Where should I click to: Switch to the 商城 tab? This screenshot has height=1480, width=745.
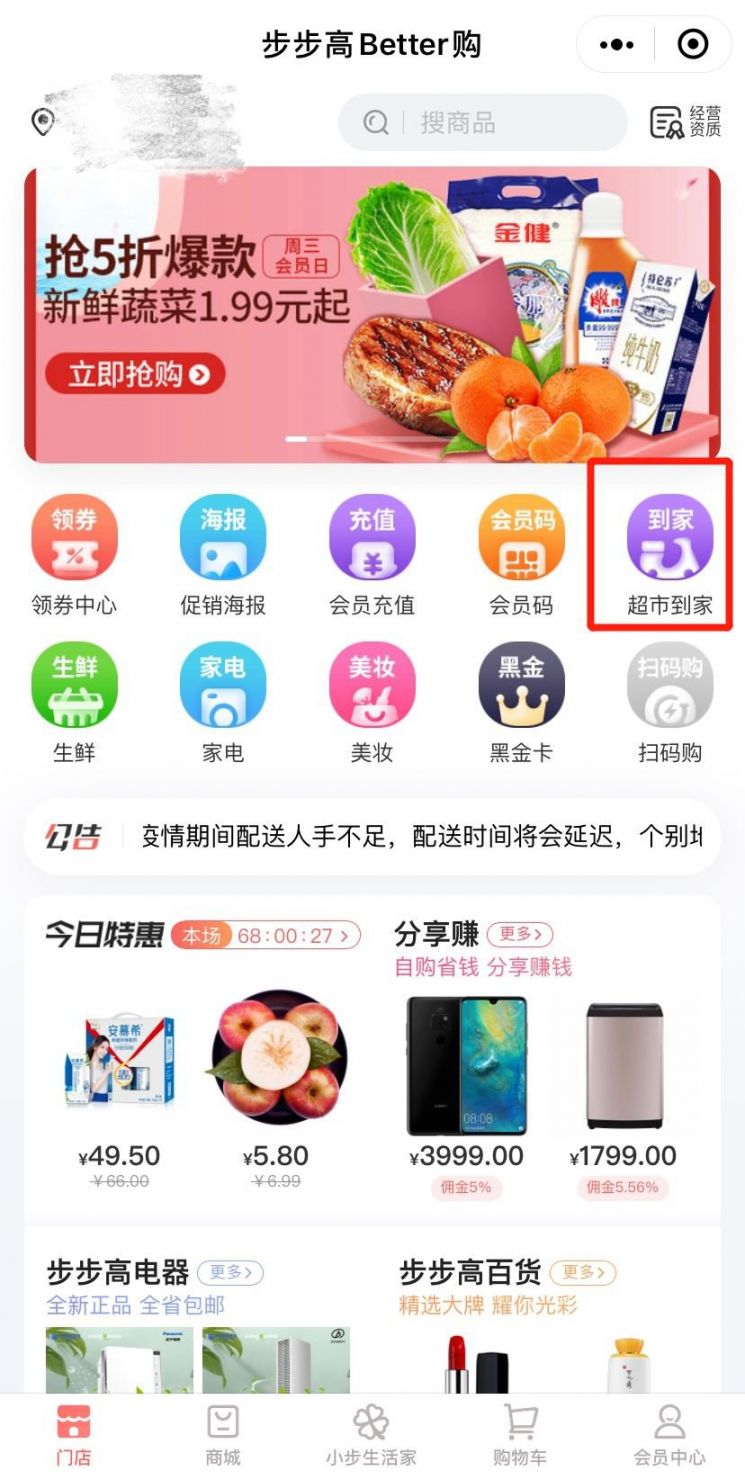[223, 1435]
